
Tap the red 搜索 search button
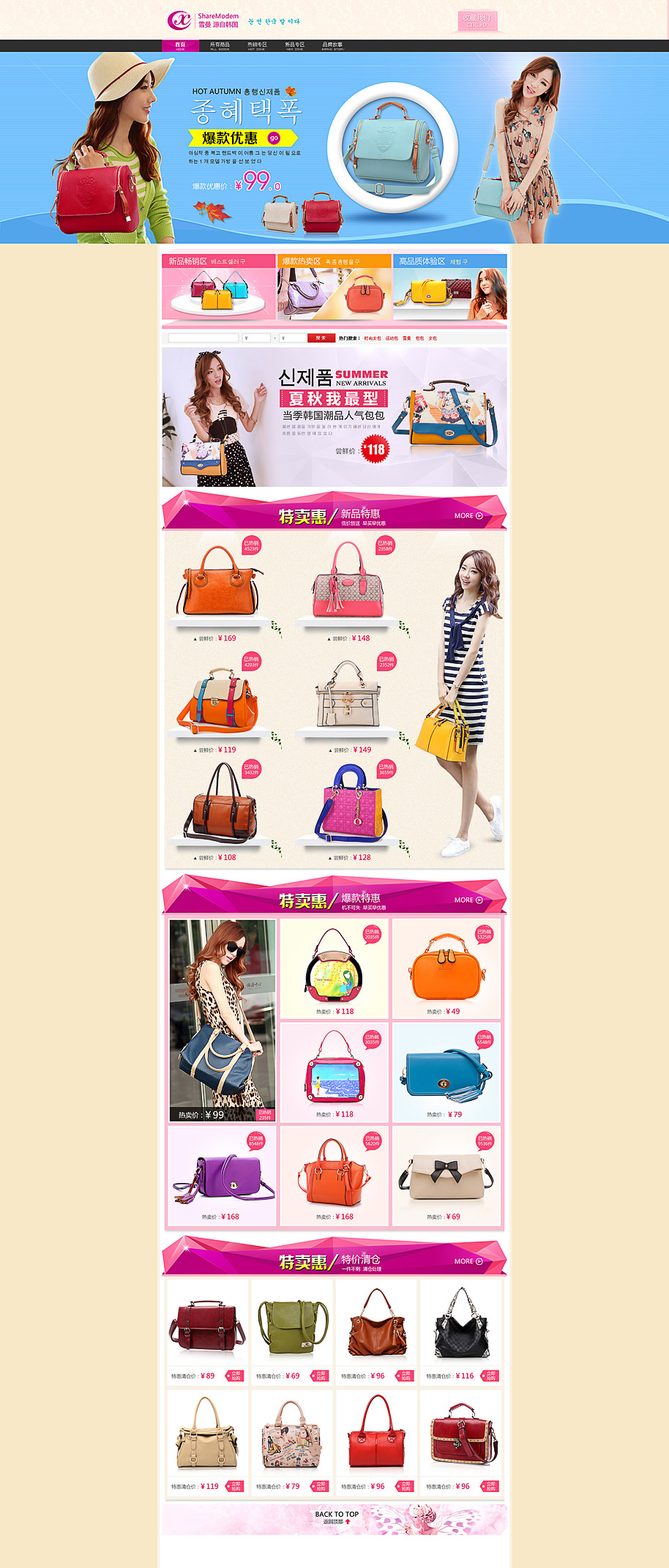[321, 338]
